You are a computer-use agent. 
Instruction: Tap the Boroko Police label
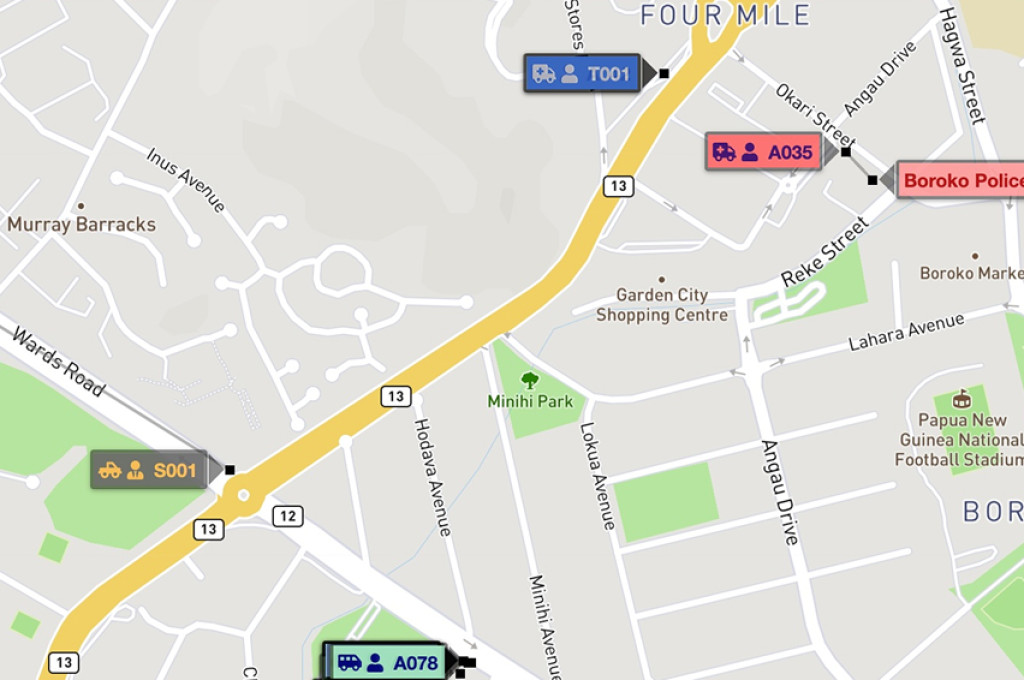(x=962, y=180)
